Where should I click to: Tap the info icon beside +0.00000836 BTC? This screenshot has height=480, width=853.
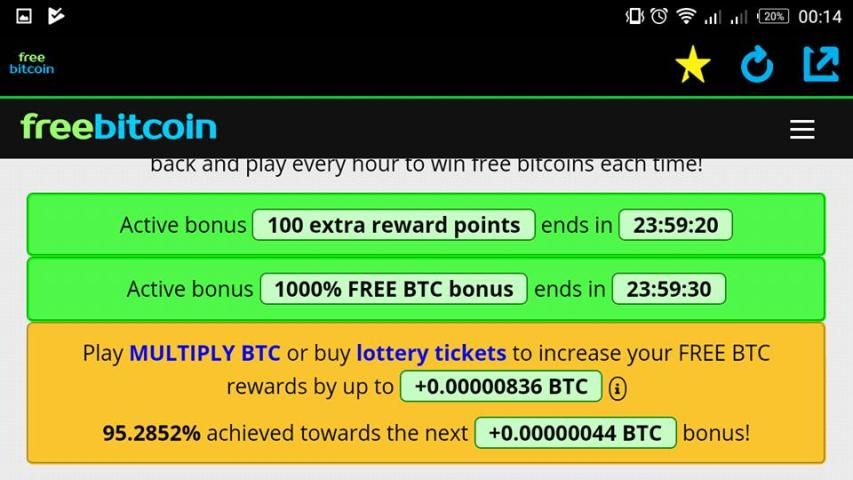[x=618, y=388]
